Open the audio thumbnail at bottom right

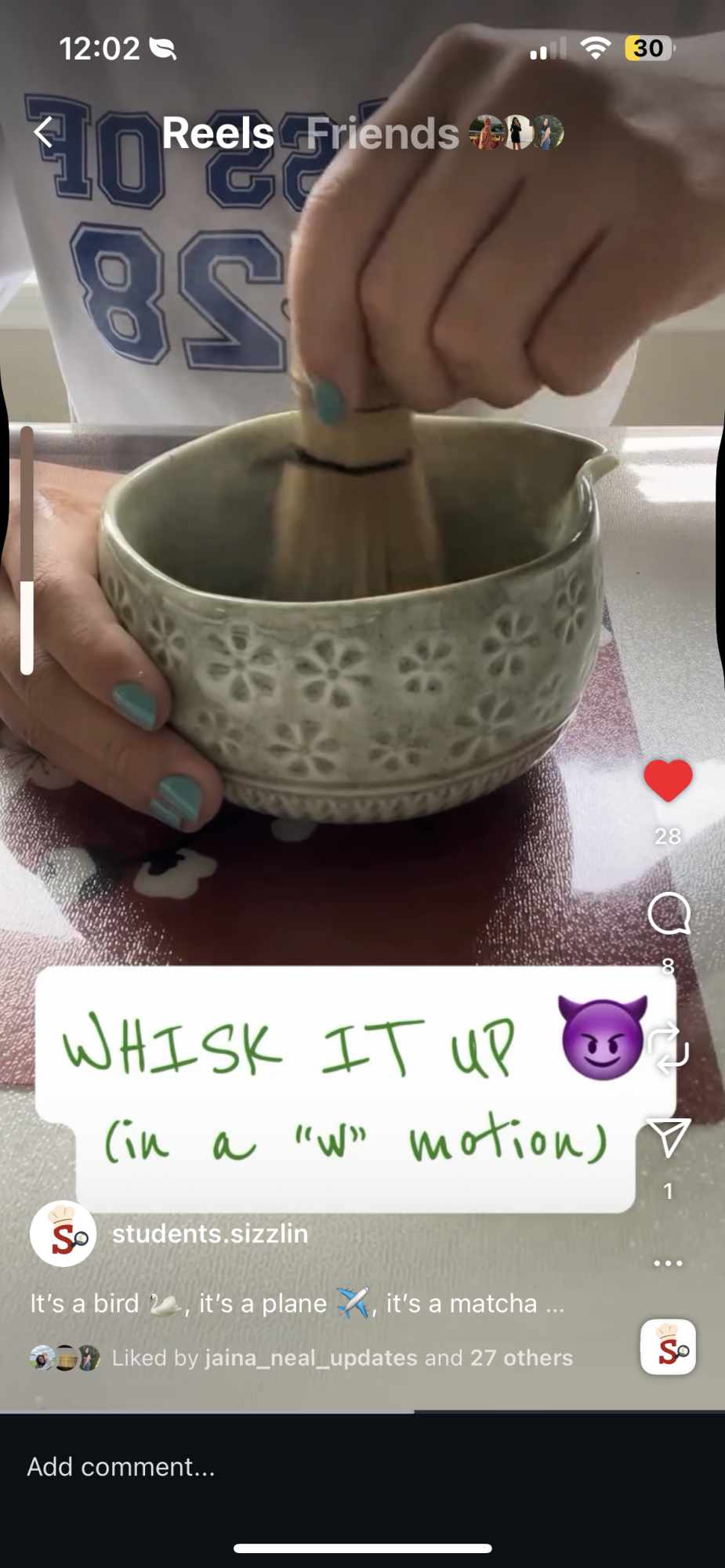click(668, 1347)
